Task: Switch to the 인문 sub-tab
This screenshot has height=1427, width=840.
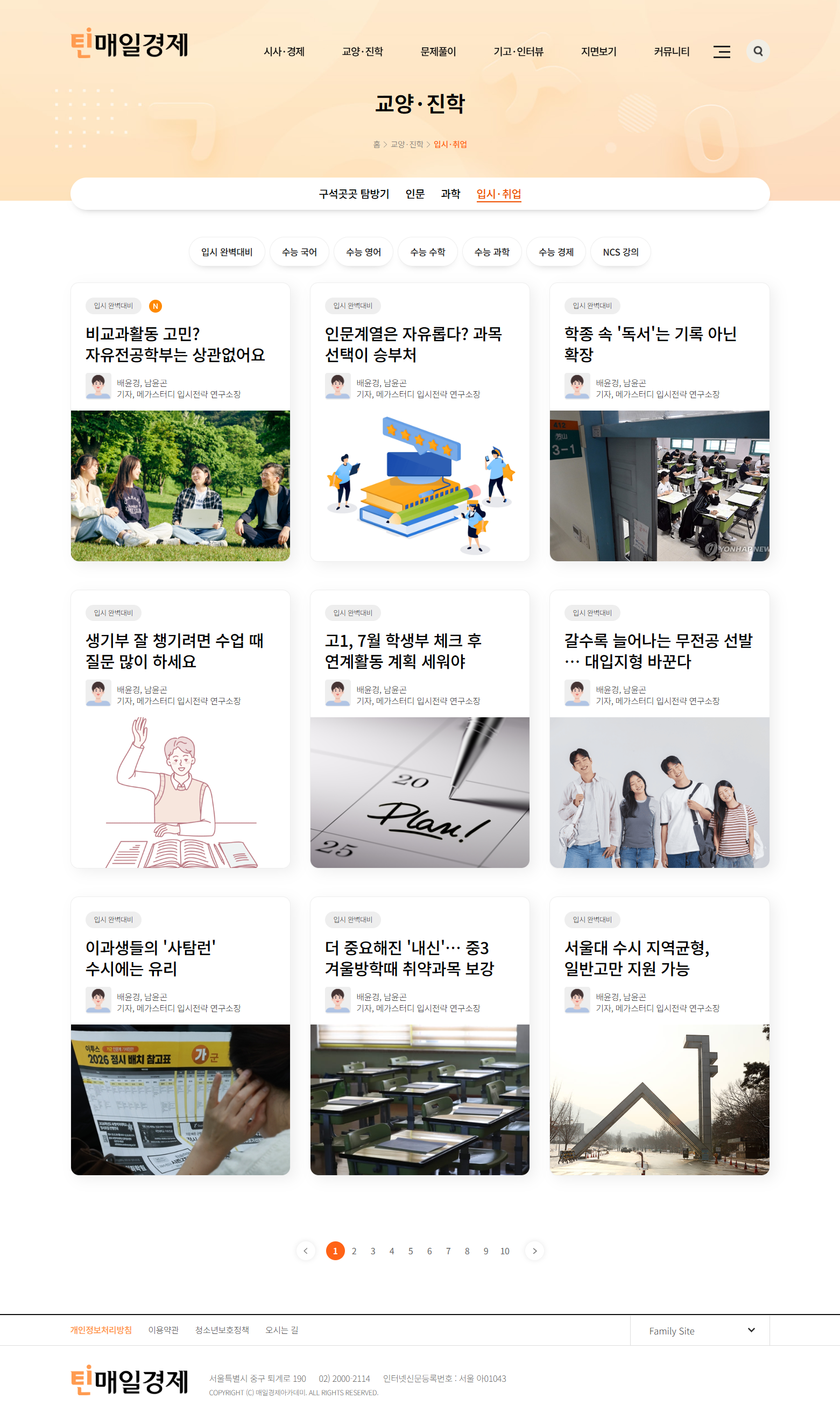Action: pyautogui.click(x=415, y=194)
